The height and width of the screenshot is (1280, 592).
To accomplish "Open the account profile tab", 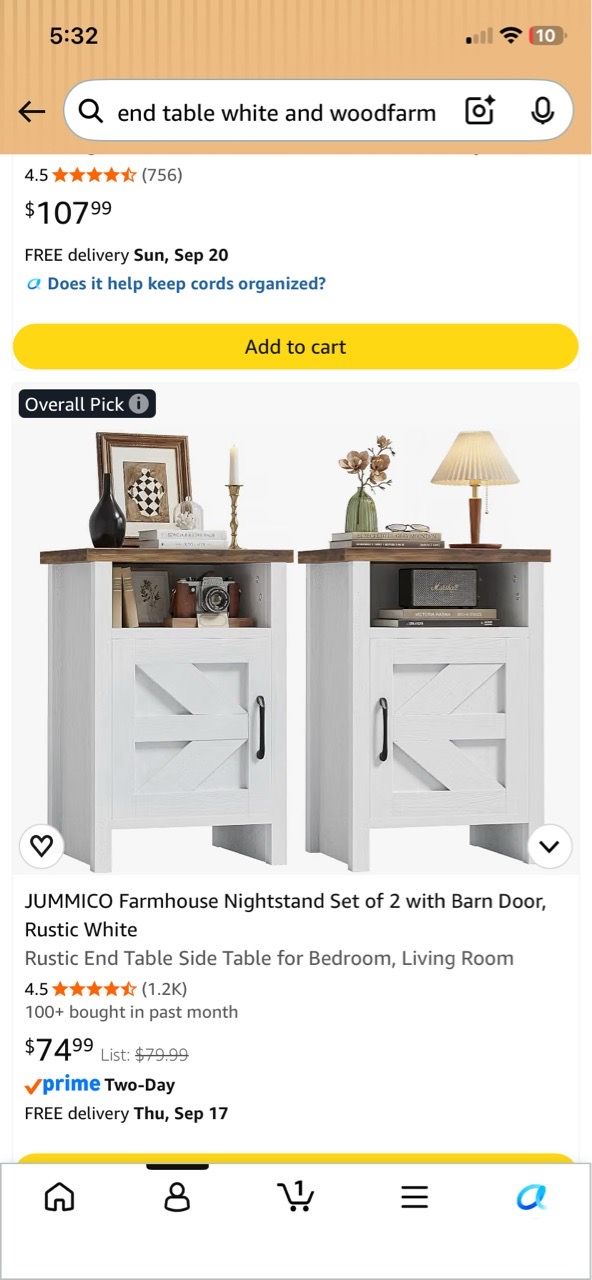I will [x=178, y=1196].
